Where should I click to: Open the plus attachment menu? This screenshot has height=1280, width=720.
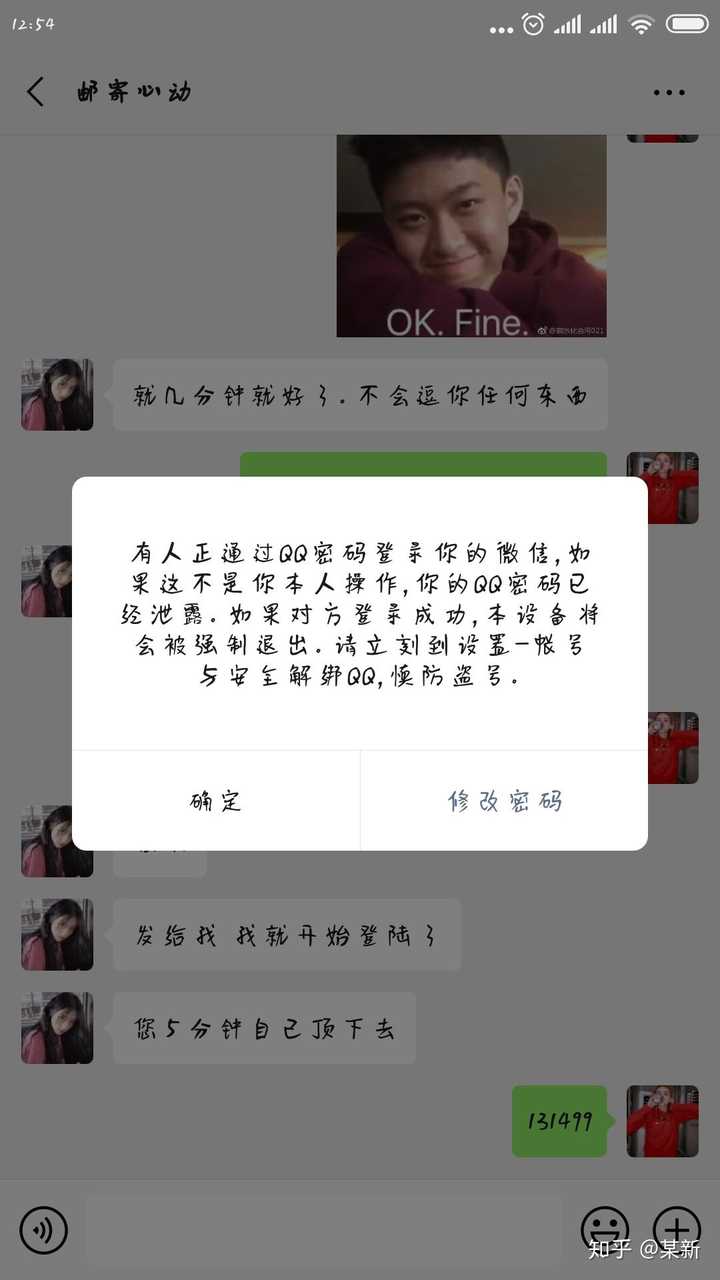click(677, 1229)
